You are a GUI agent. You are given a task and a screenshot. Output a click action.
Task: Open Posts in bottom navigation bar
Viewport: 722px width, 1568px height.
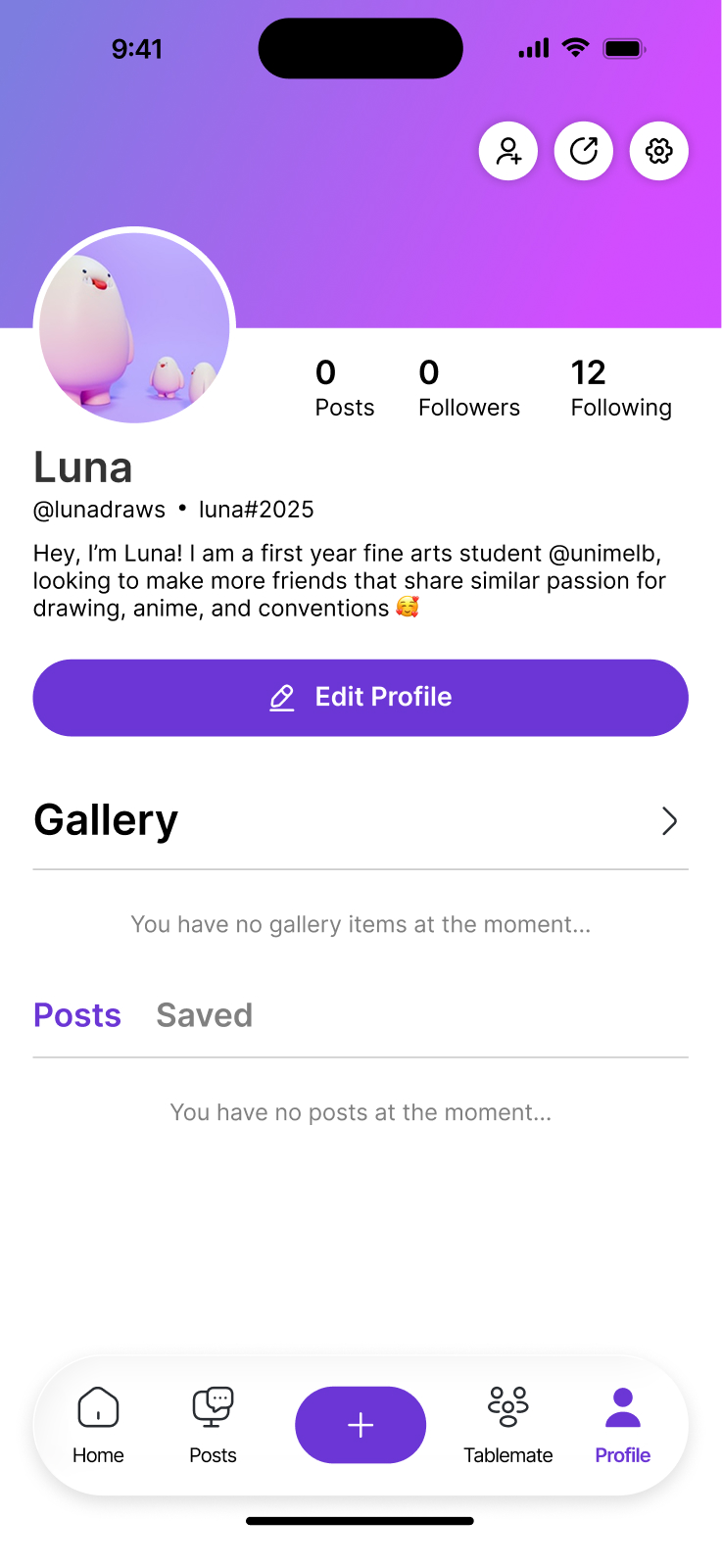click(x=213, y=1425)
